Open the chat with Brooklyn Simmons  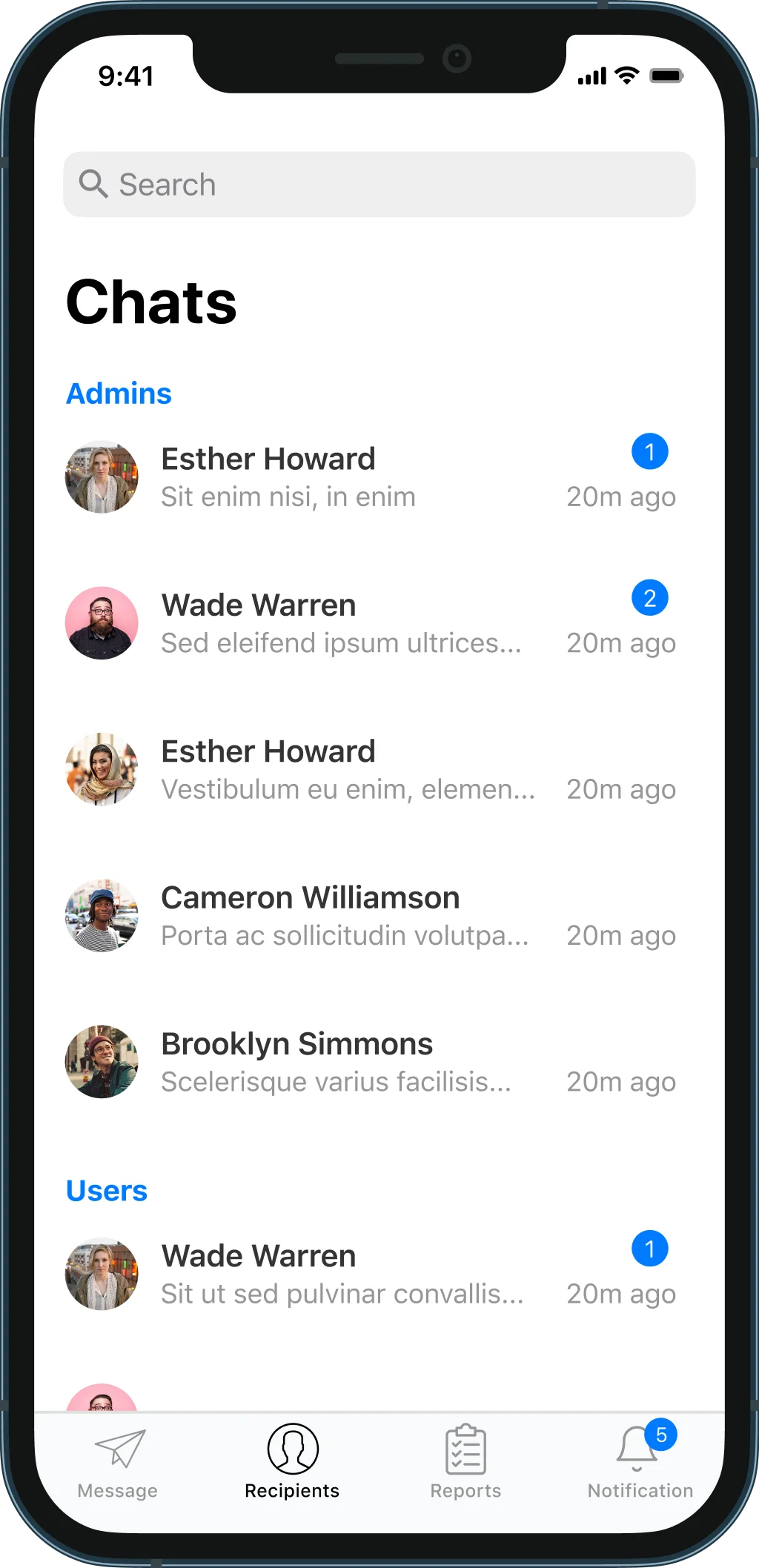tap(371, 1061)
